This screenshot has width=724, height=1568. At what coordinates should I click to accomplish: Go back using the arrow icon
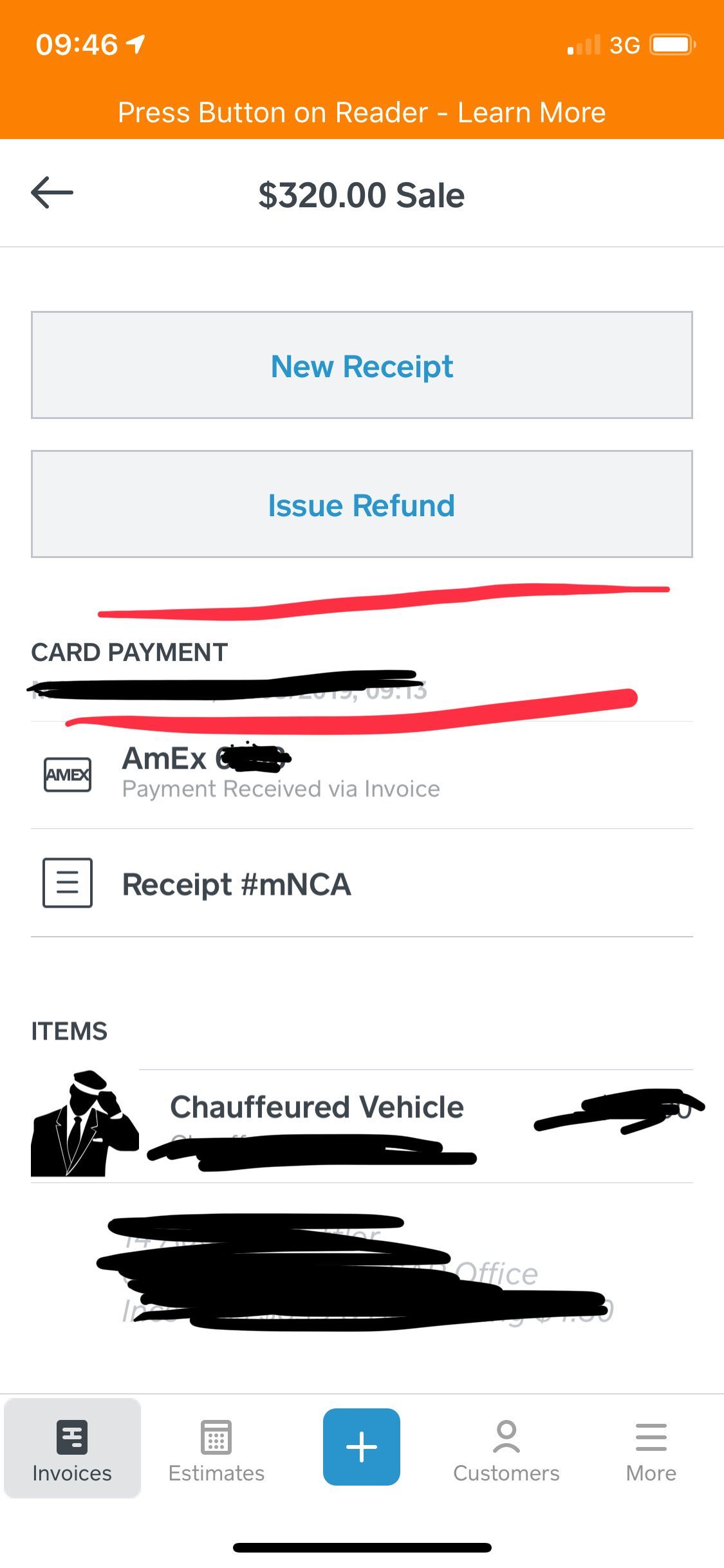[x=52, y=193]
